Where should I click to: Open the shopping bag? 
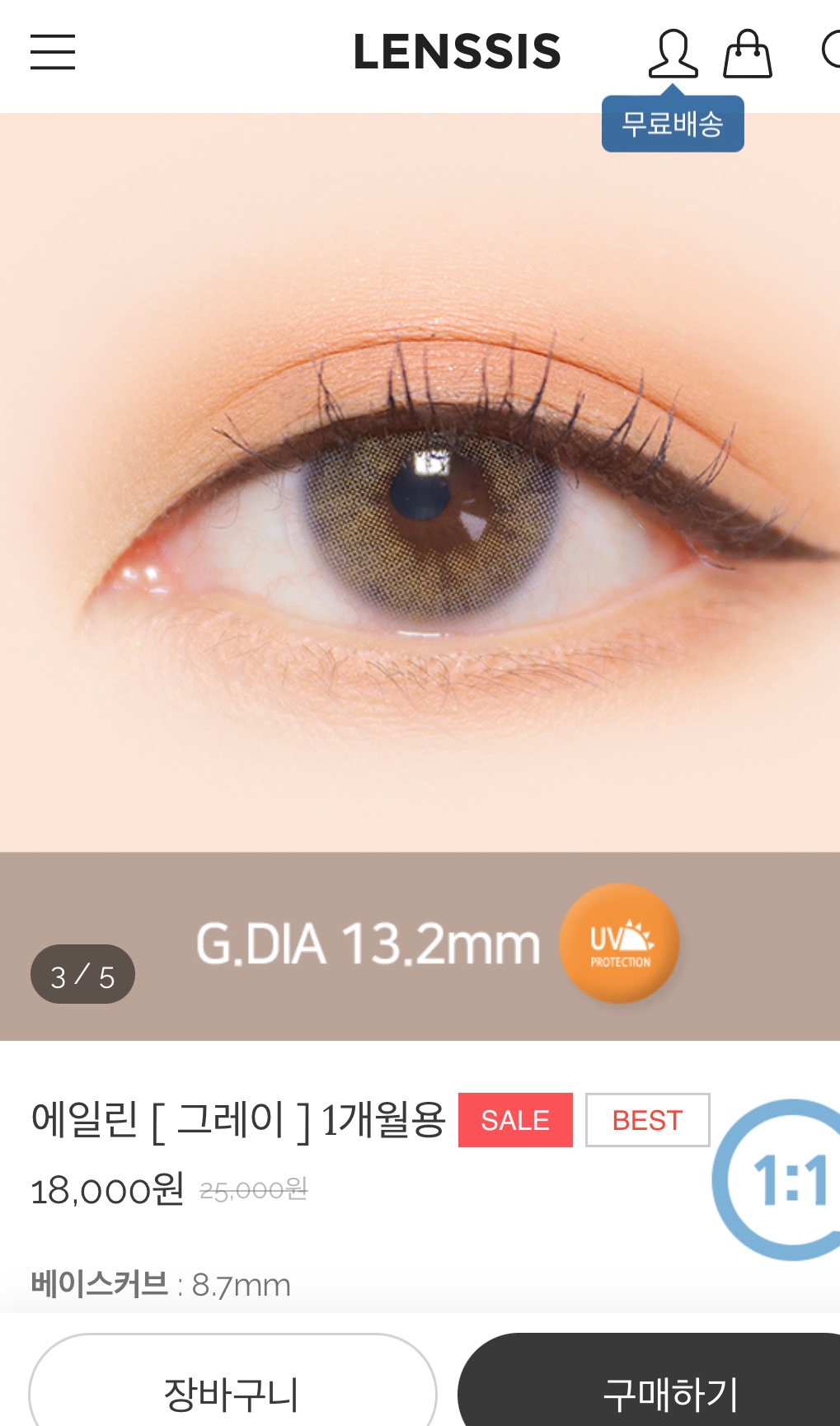pyautogui.click(x=747, y=54)
